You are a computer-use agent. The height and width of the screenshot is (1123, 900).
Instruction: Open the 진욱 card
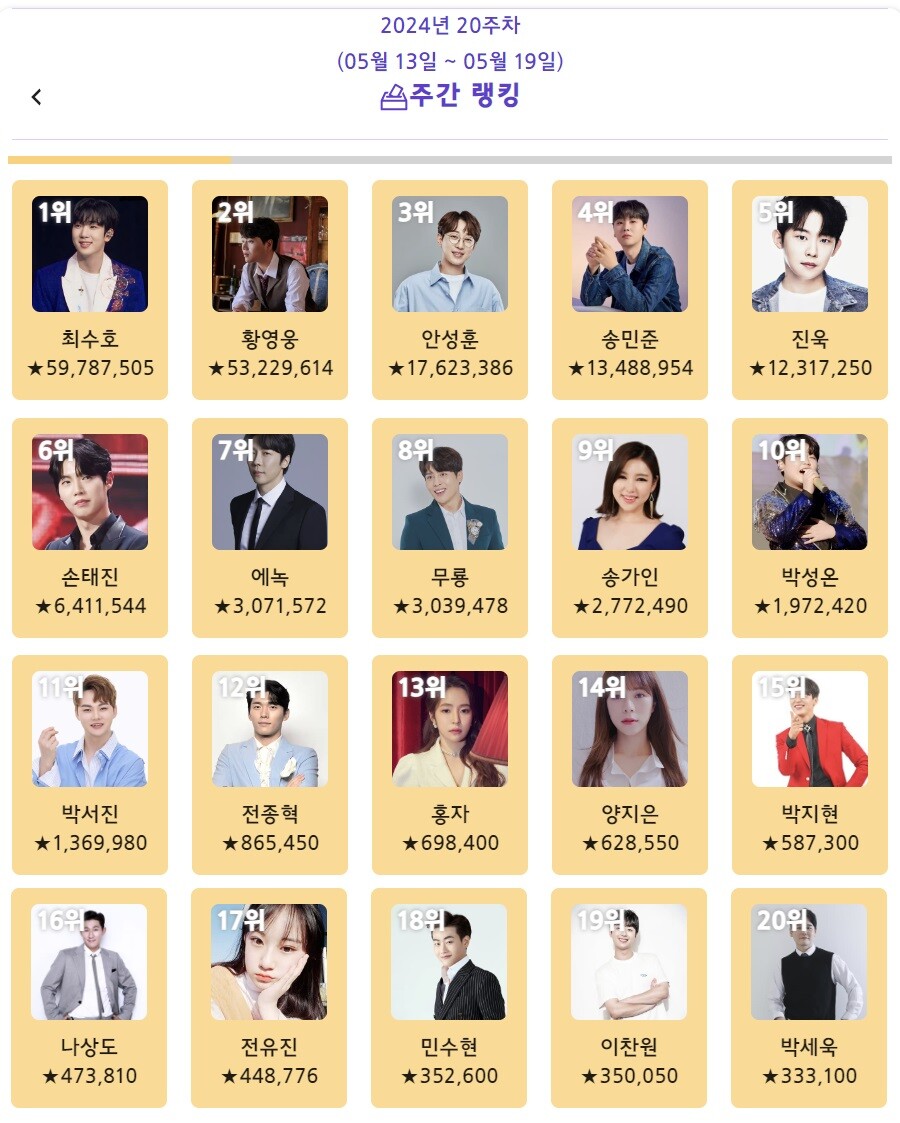coord(810,289)
